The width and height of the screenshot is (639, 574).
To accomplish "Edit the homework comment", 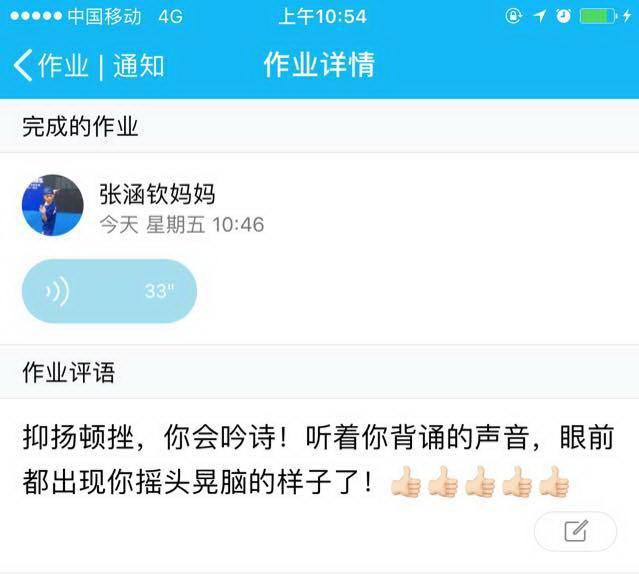I will [x=575, y=531].
